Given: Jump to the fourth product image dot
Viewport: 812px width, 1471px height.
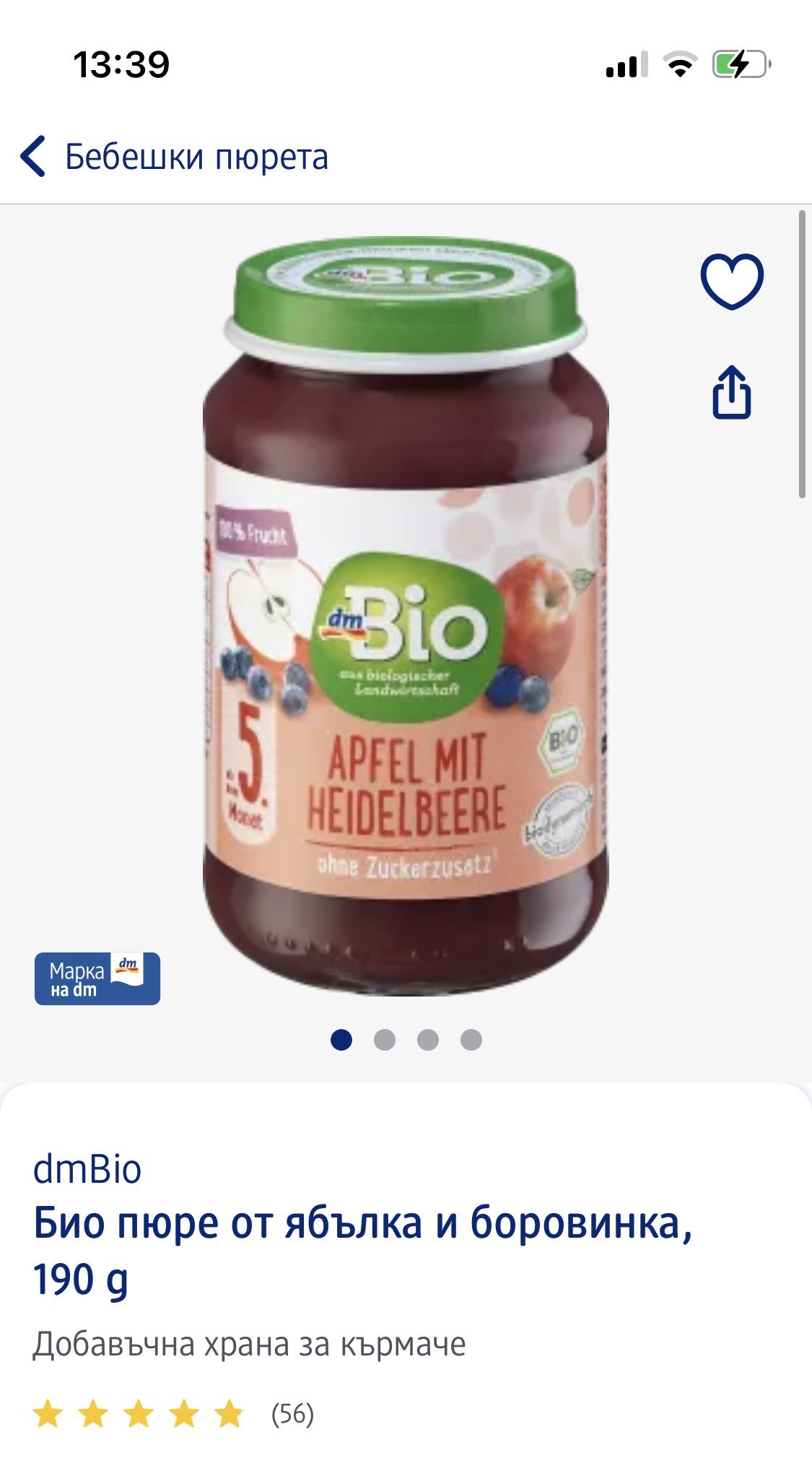Looking at the screenshot, I should (471, 1040).
